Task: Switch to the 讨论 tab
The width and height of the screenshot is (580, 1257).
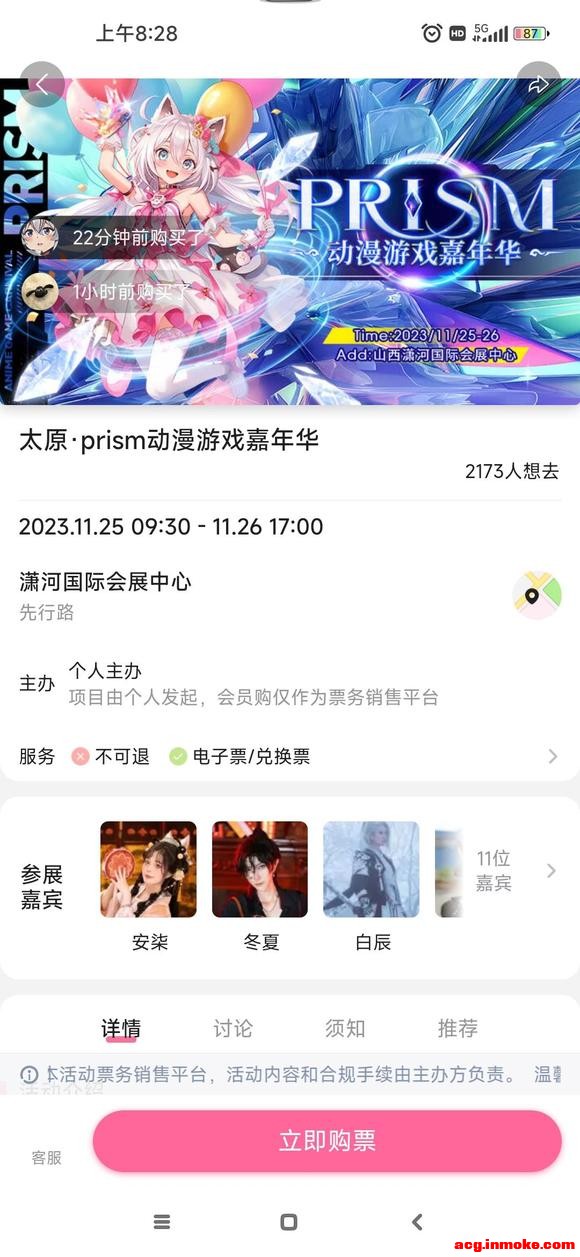Action: click(233, 1028)
